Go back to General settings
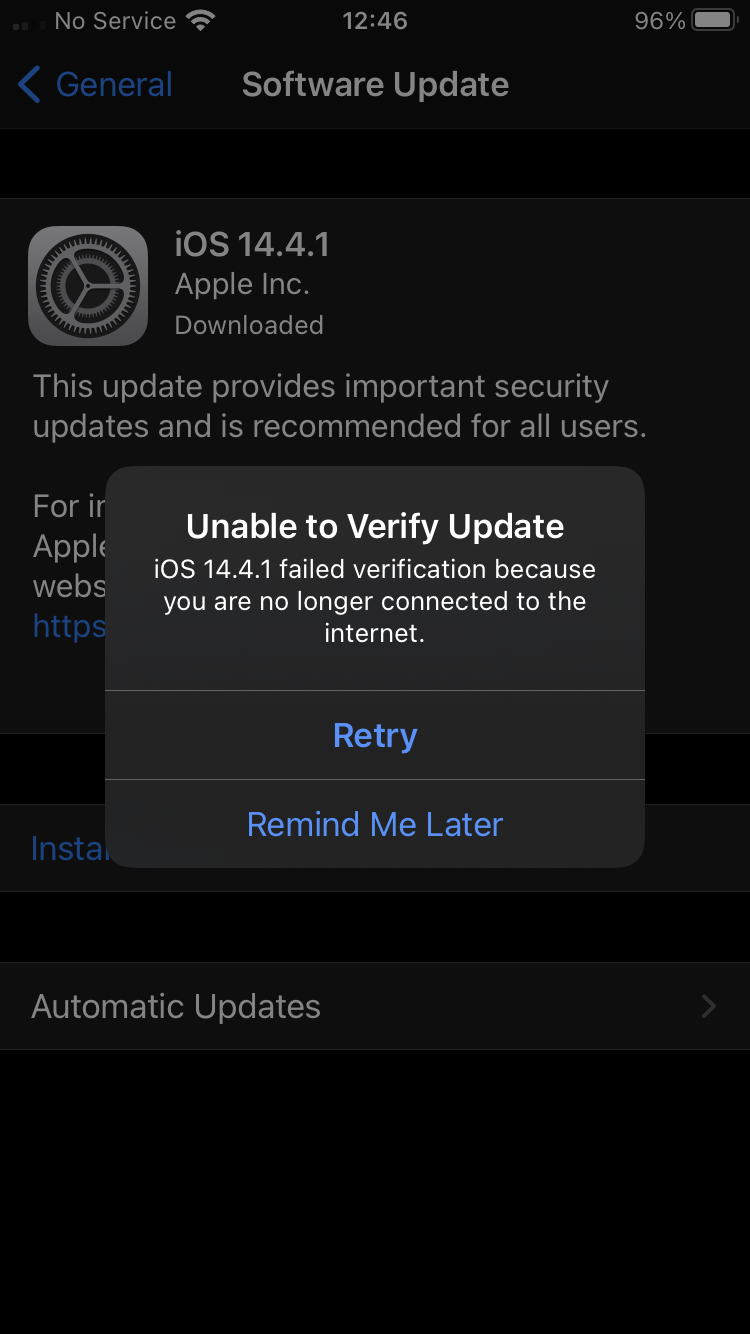 click(96, 85)
